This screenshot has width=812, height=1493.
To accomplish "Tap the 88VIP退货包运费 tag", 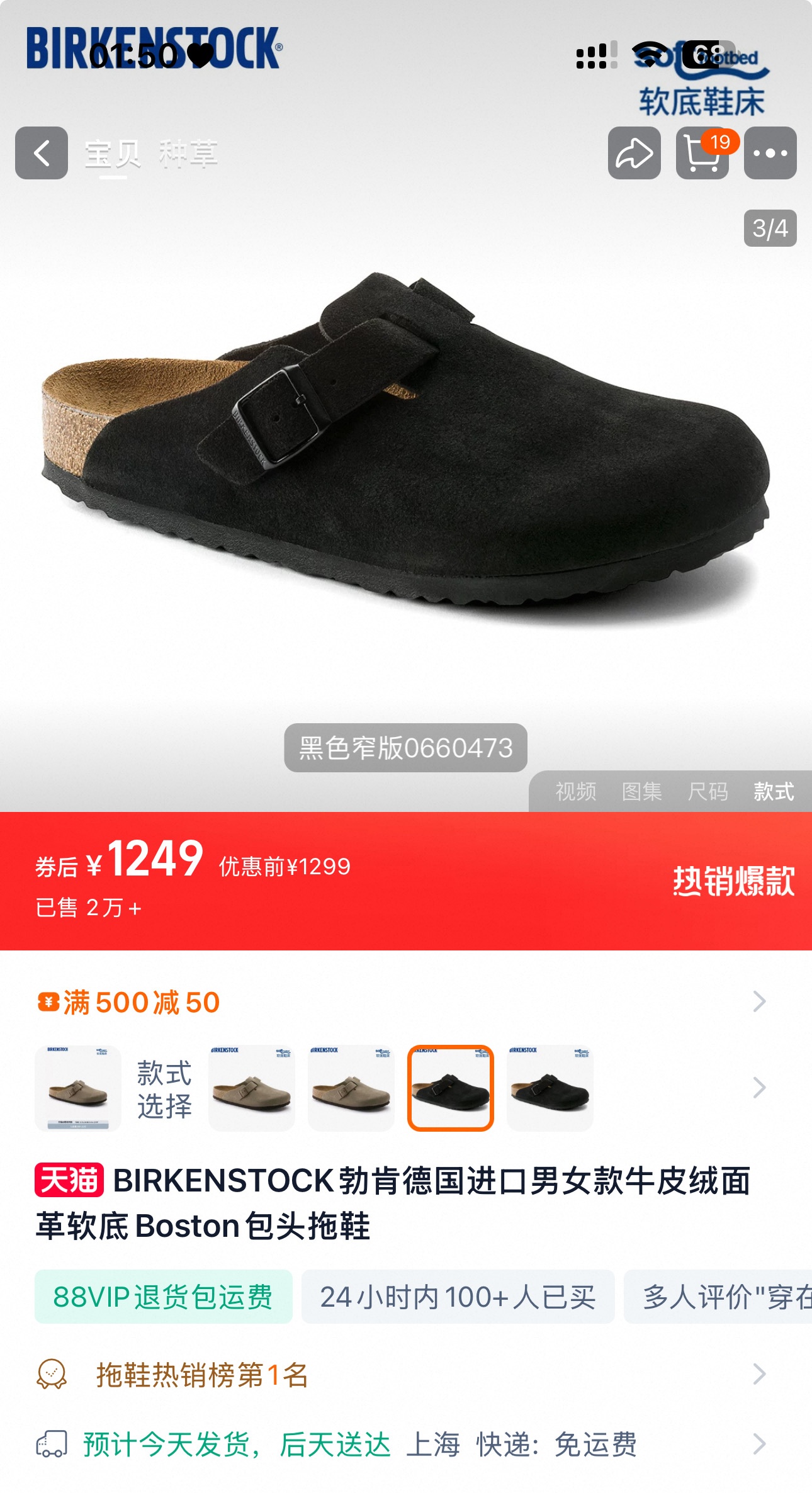I will tap(163, 1297).
